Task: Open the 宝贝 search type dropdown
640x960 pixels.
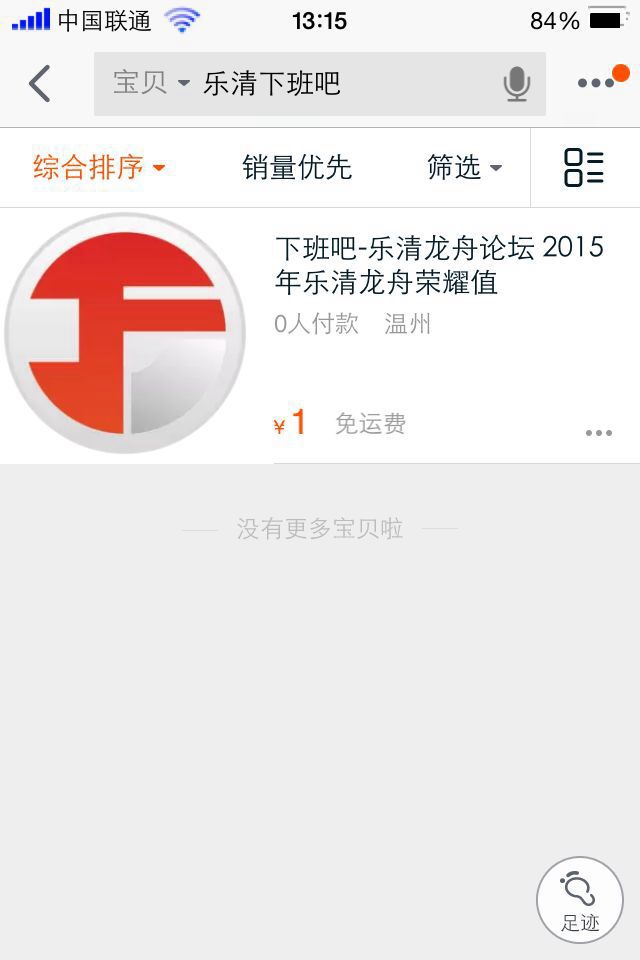Action: click(150, 84)
